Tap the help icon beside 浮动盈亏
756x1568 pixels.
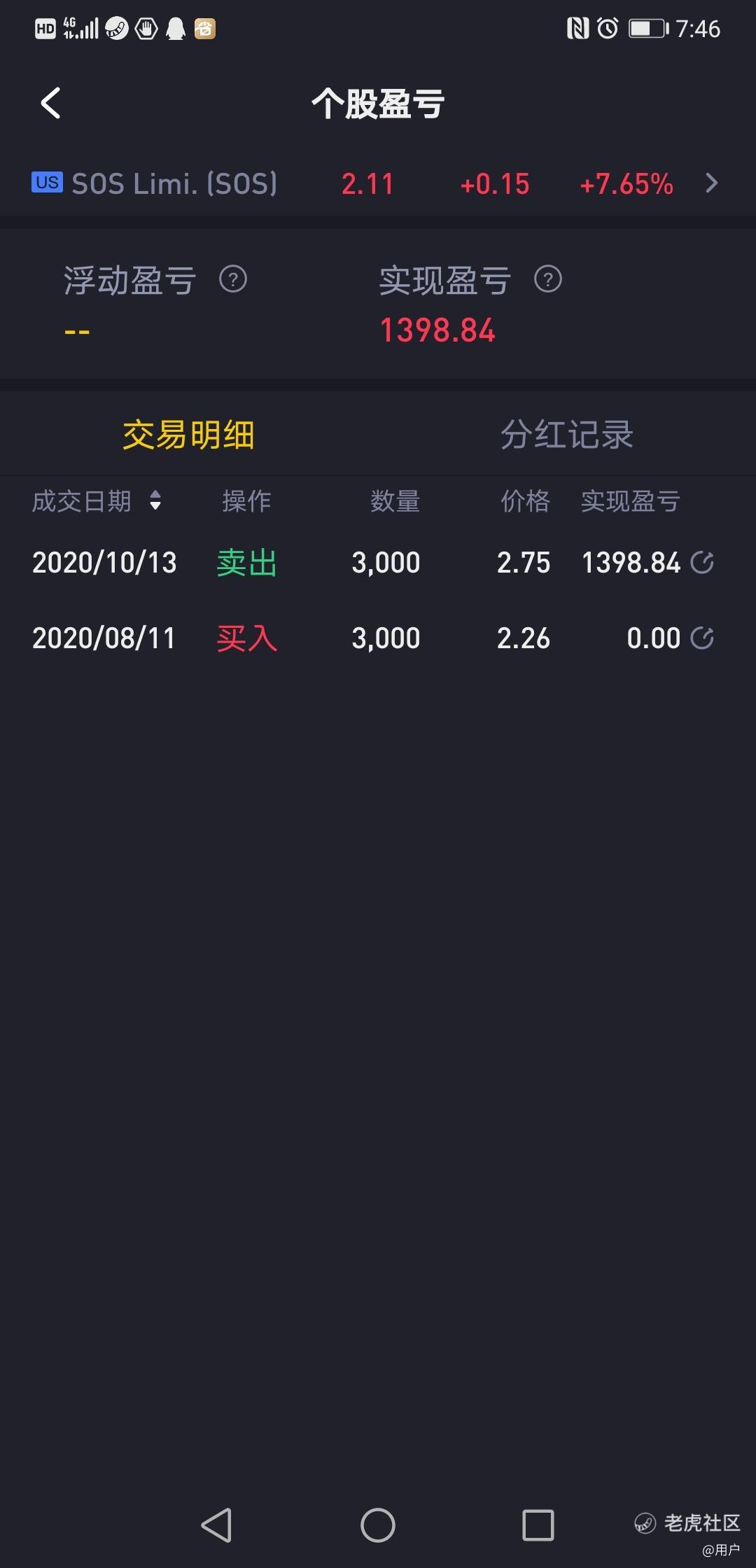[x=233, y=280]
